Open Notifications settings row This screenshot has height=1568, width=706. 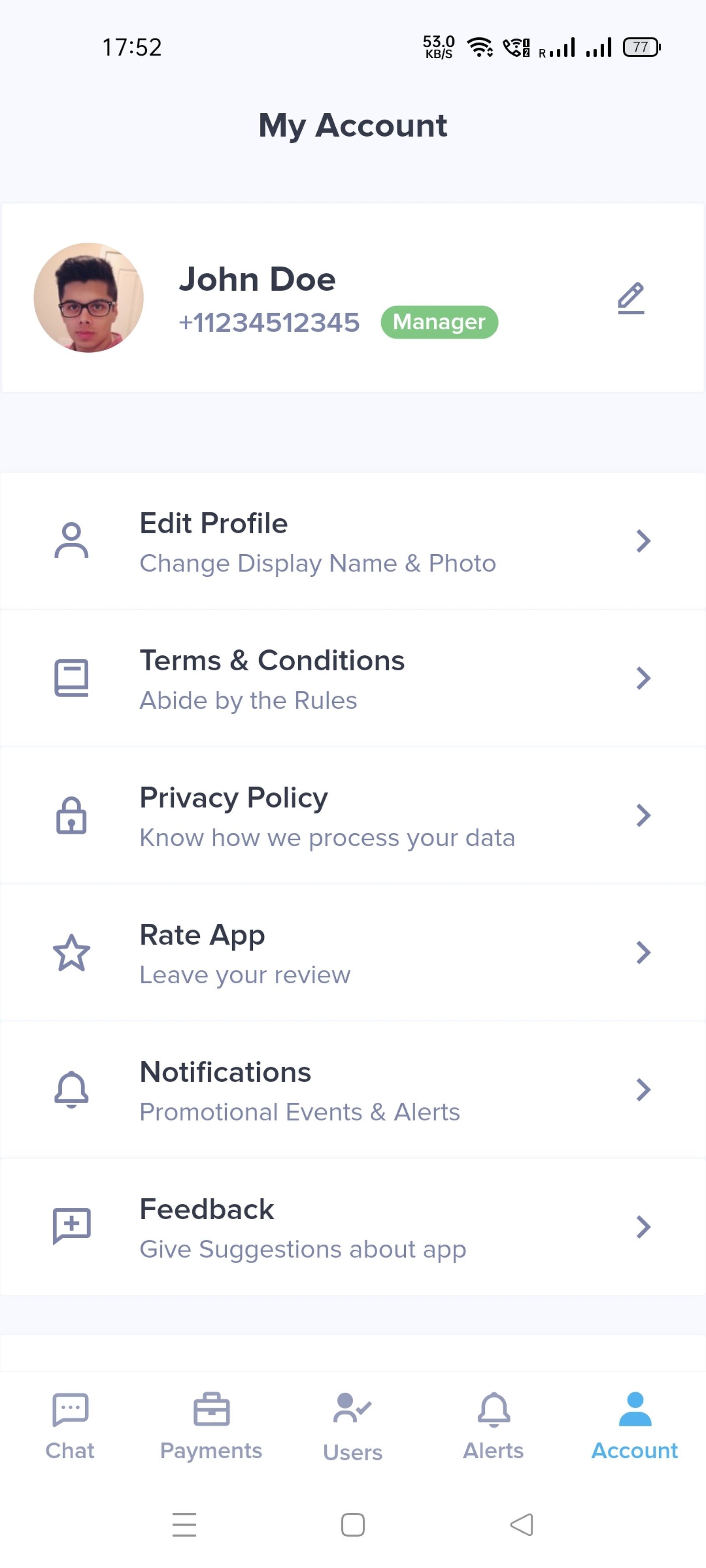coord(353,1089)
